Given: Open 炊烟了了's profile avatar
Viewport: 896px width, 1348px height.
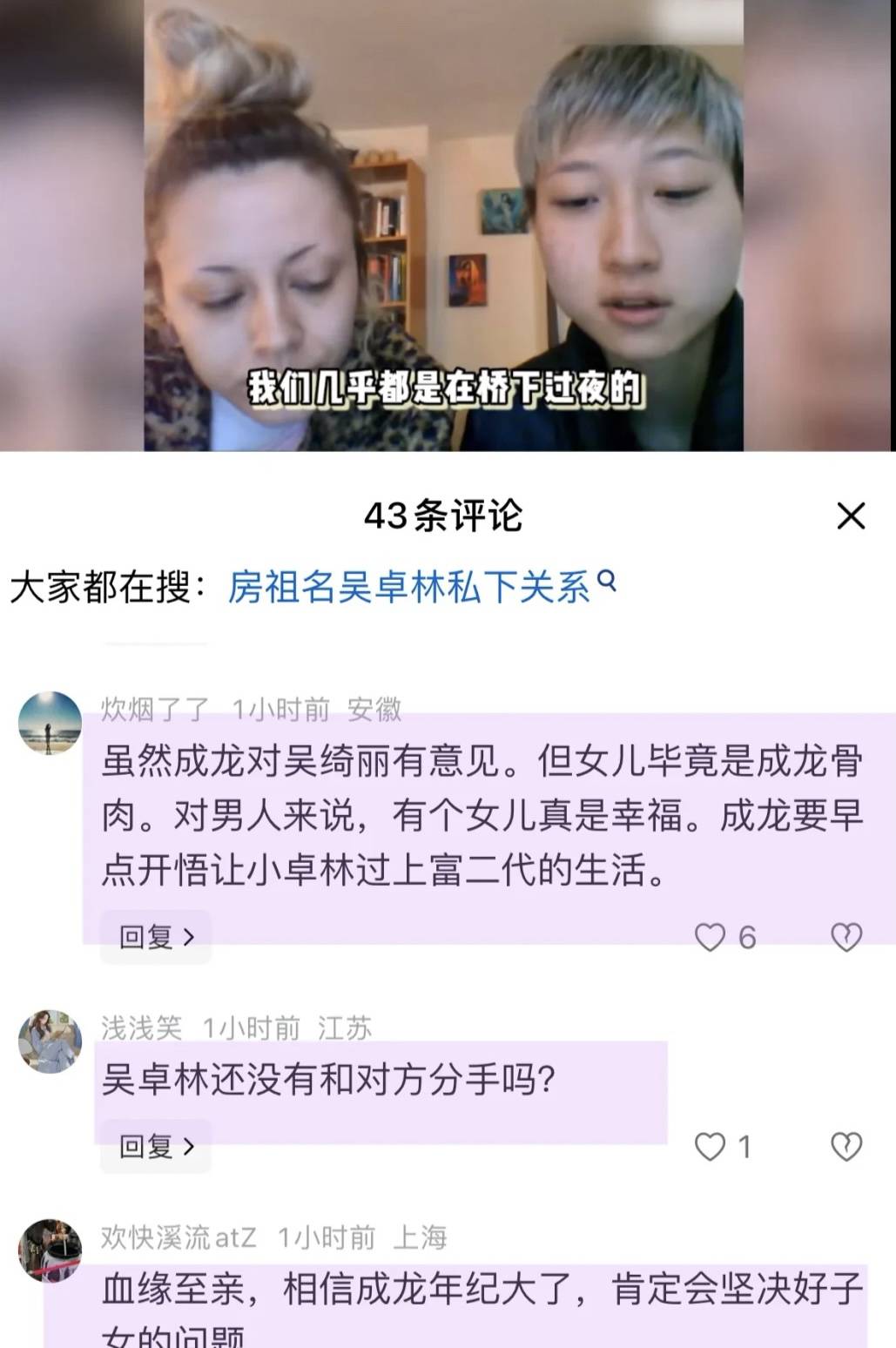Looking at the screenshot, I should (x=50, y=723).
